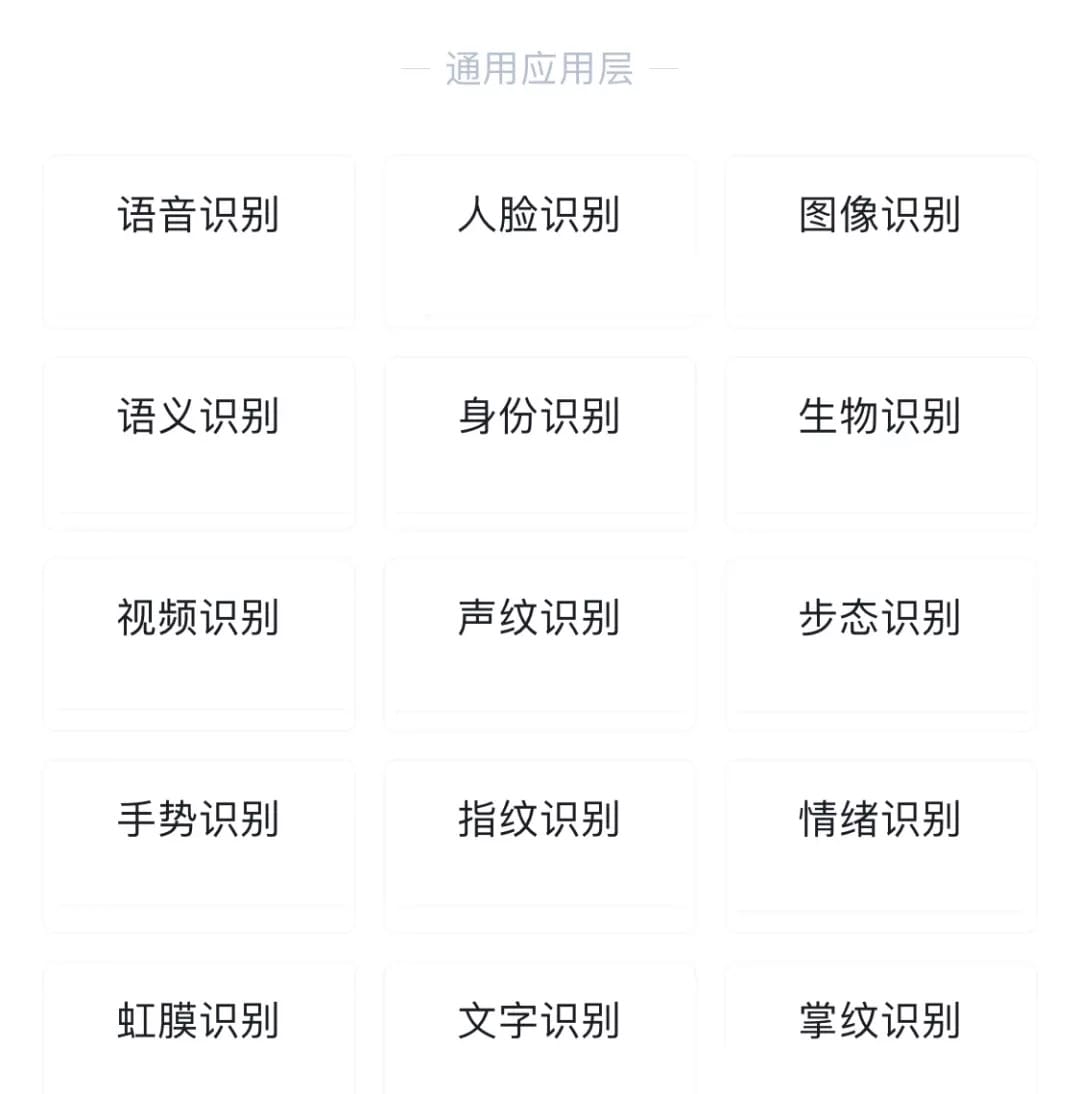Select the 声纹识别 card
Image resolution: width=1080 pixels, height=1094 pixels.
tap(540, 644)
